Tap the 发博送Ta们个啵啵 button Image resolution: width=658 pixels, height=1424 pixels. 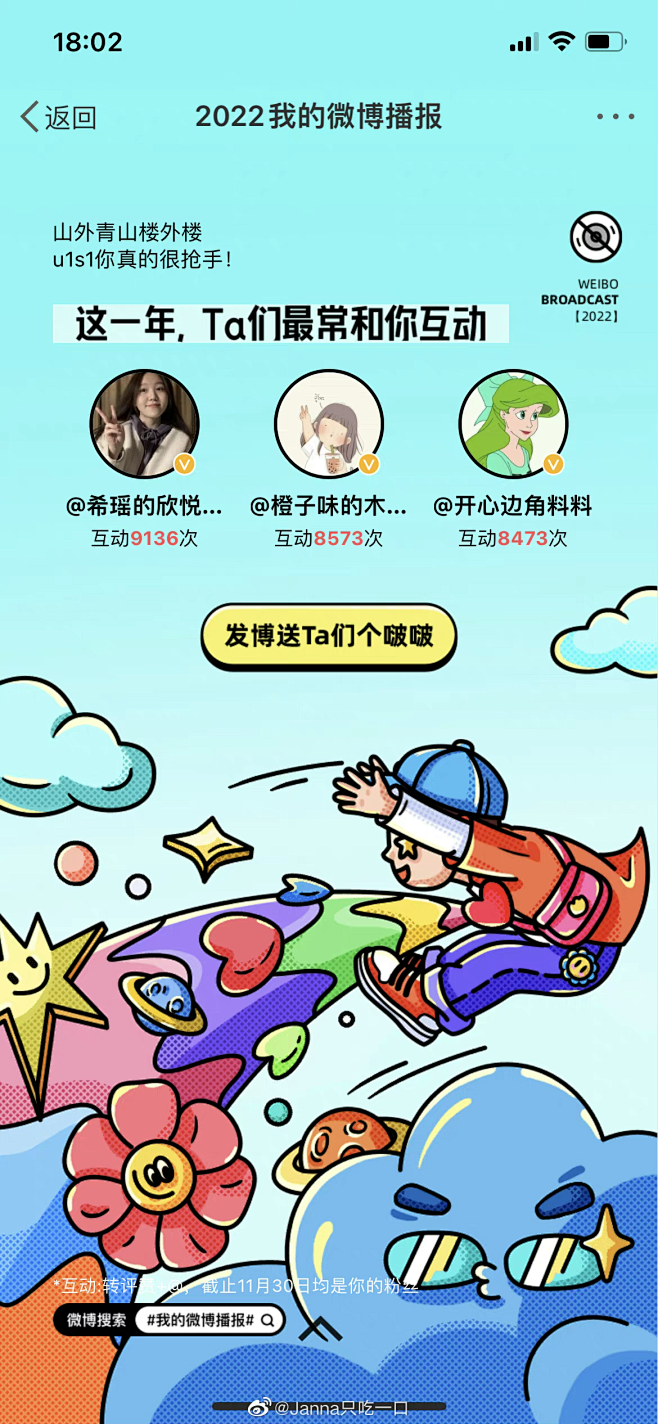329,636
